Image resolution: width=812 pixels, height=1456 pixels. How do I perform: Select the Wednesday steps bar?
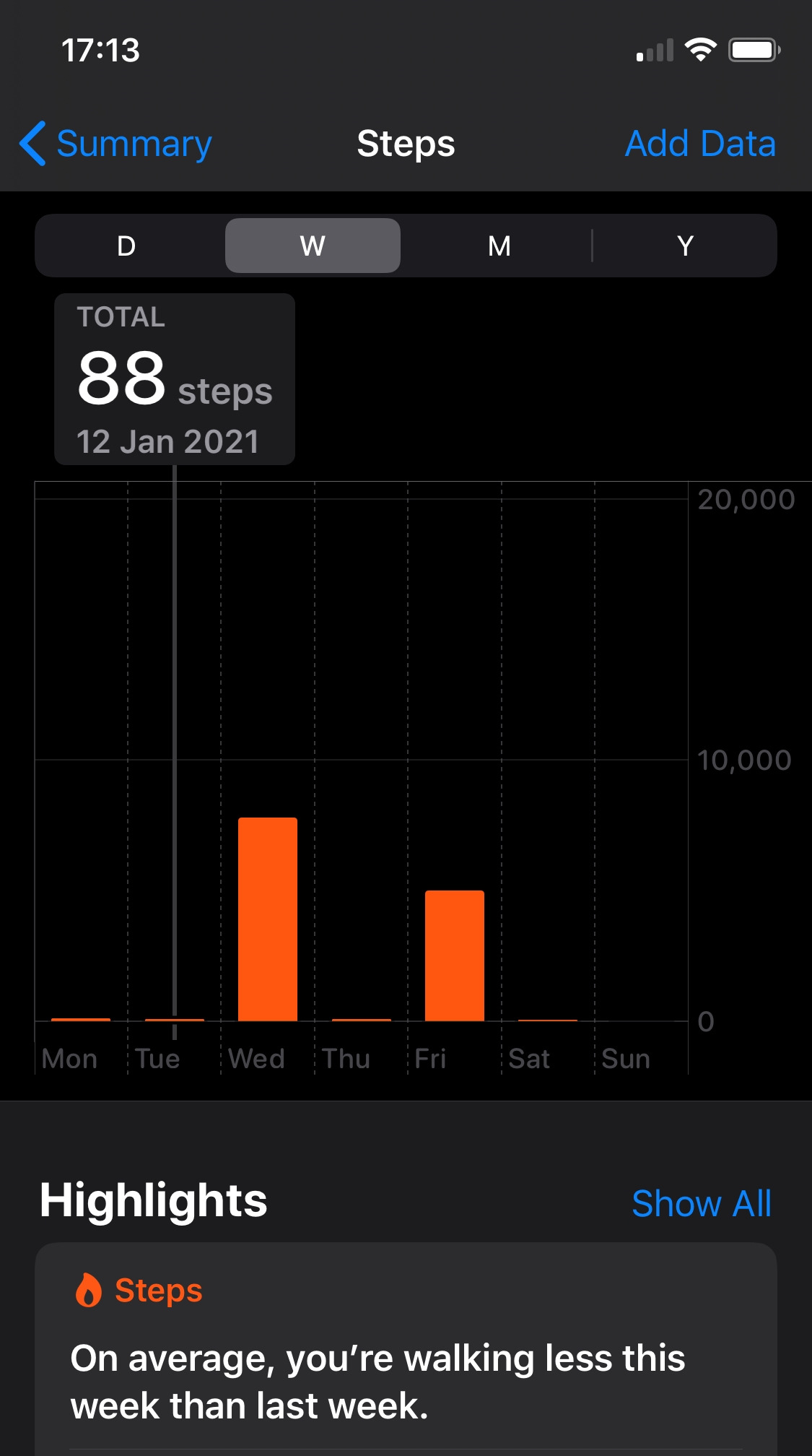pos(268,919)
